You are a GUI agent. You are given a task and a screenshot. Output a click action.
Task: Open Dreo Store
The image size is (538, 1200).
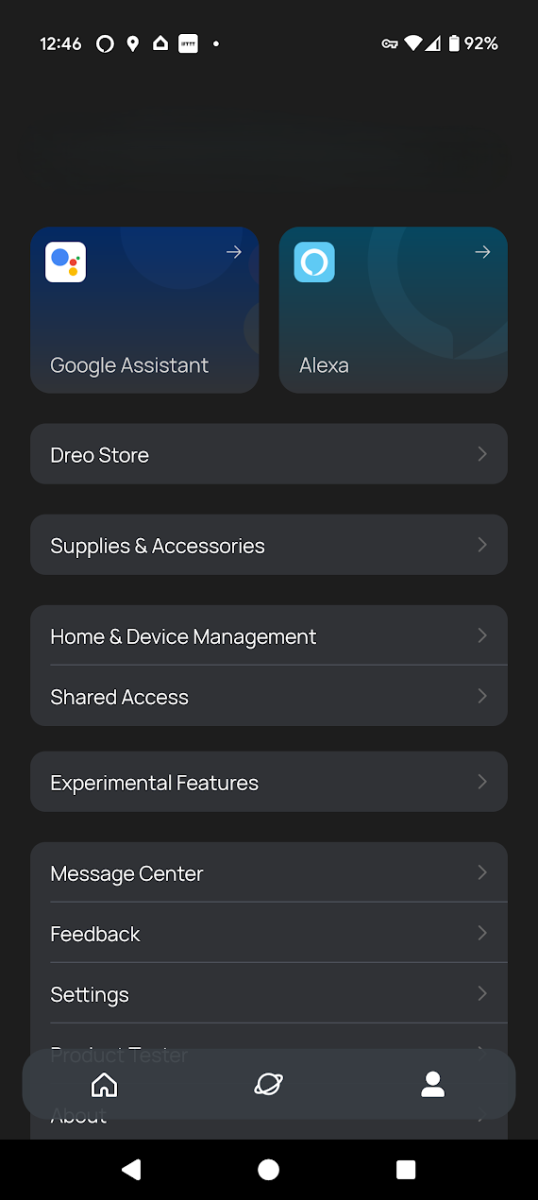coord(269,454)
